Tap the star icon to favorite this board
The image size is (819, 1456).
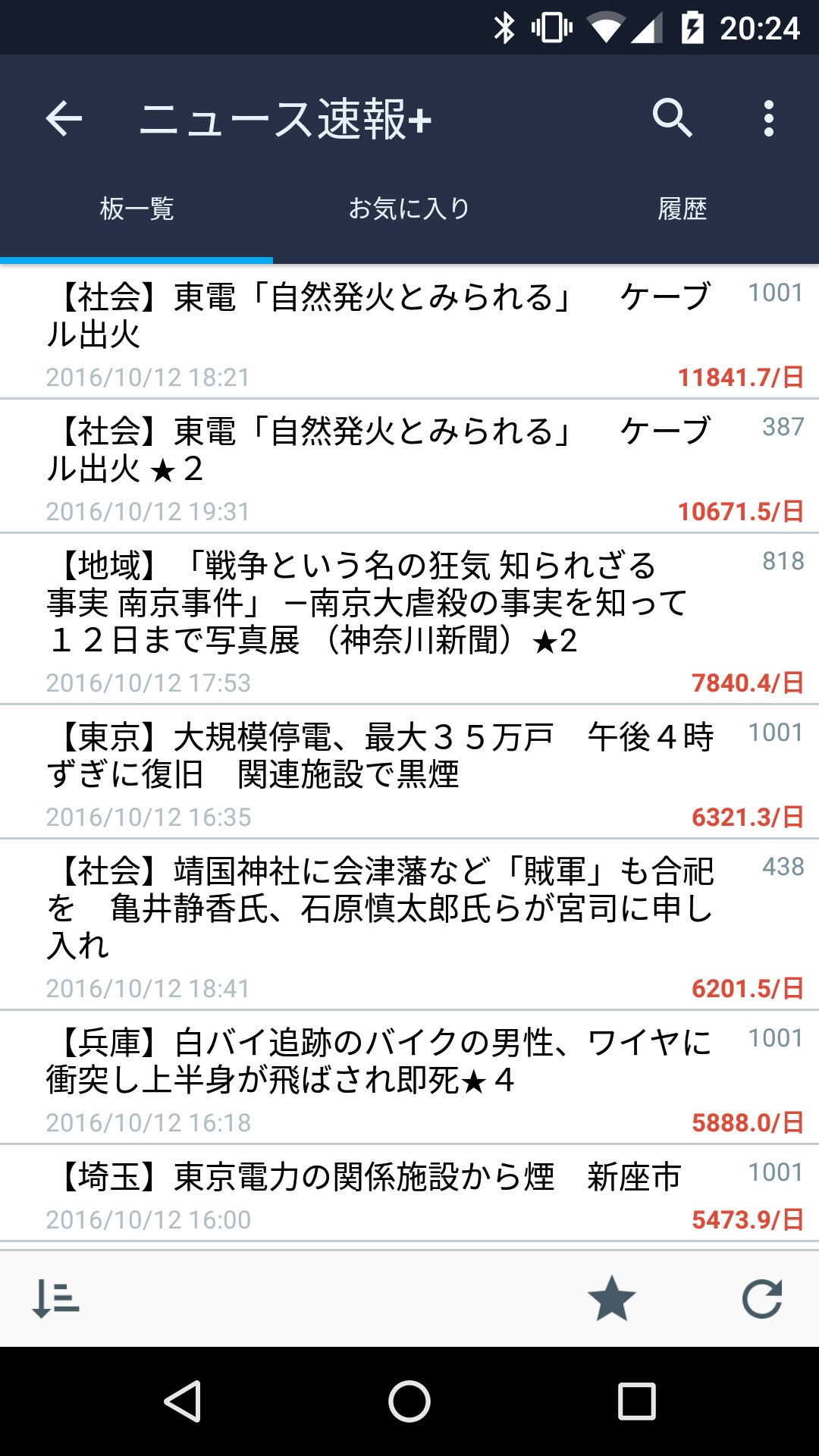click(x=611, y=1299)
